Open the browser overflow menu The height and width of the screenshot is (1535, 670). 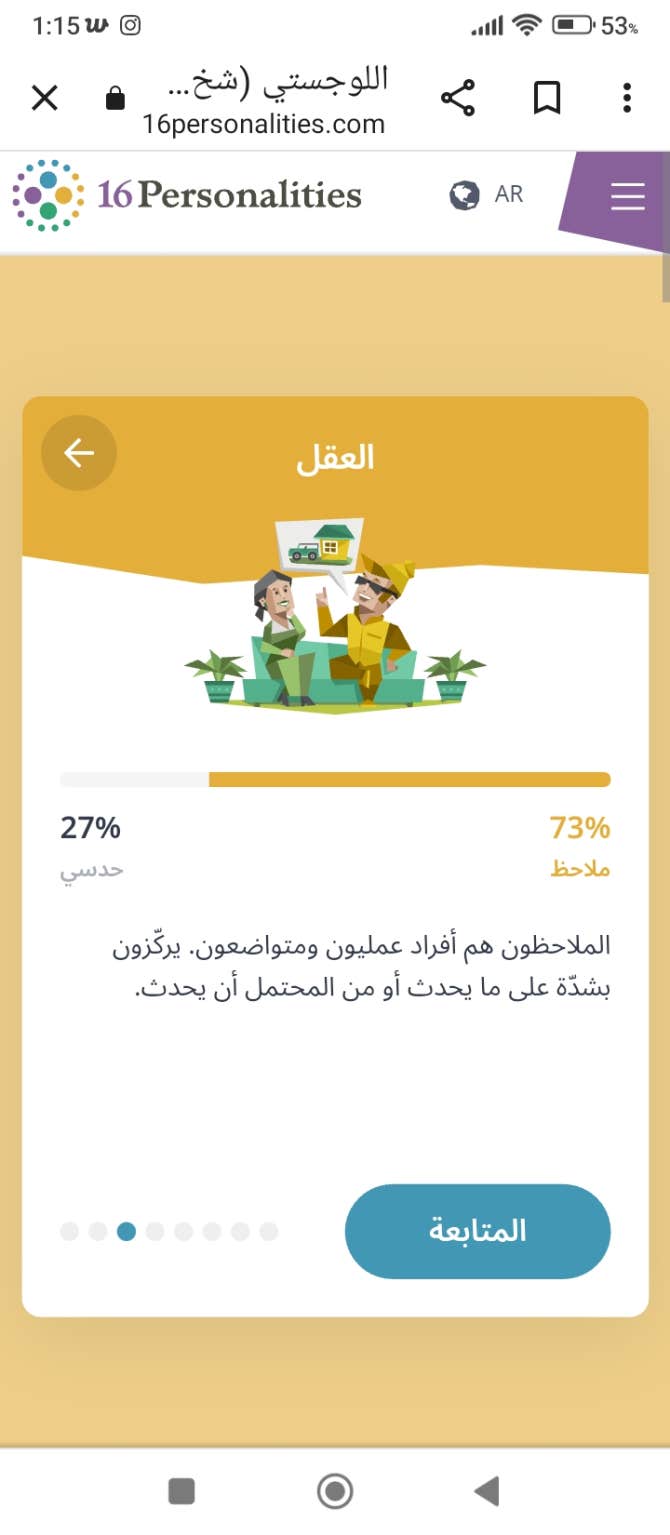[627, 98]
